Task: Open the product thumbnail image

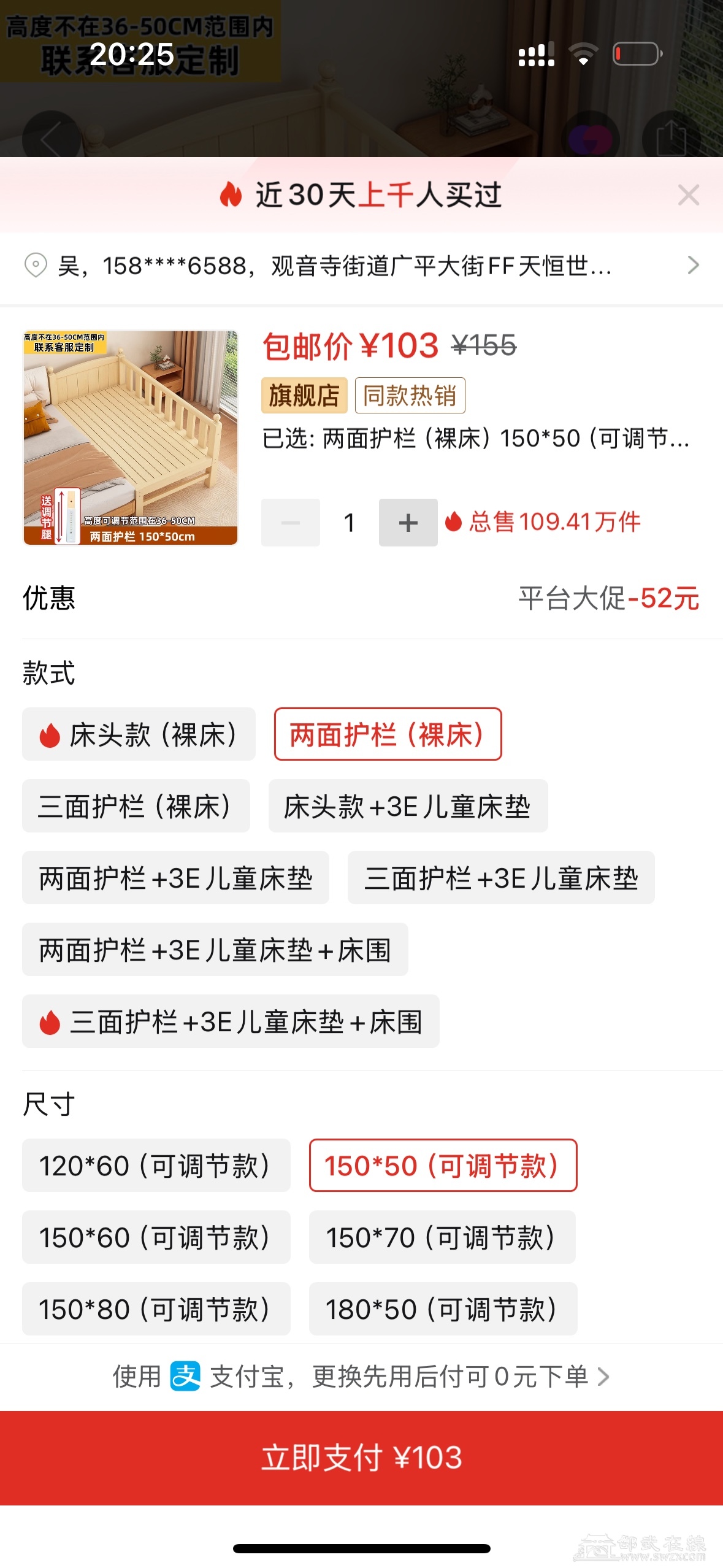Action: pyautogui.click(x=131, y=437)
